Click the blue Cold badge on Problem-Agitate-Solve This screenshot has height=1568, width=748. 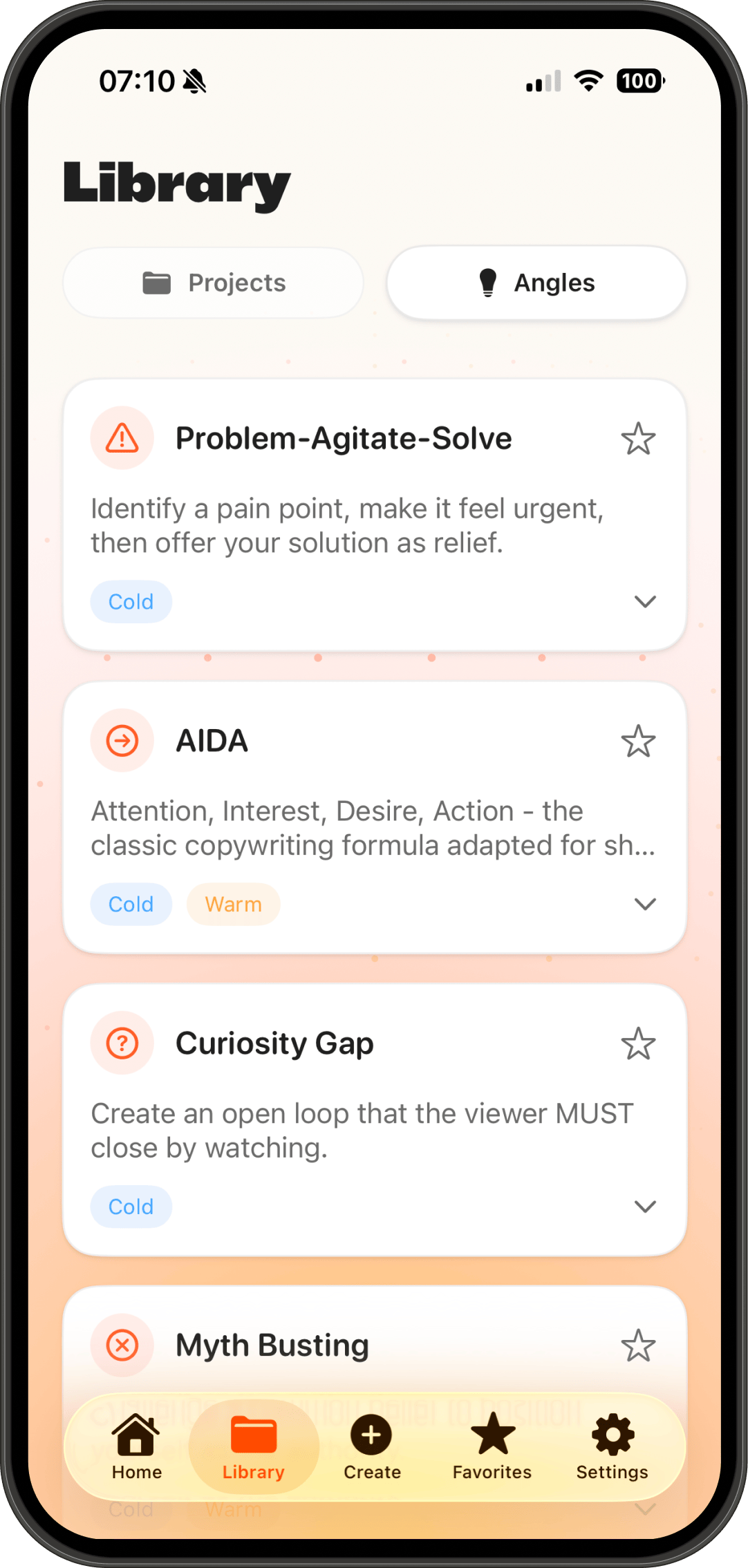click(131, 602)
